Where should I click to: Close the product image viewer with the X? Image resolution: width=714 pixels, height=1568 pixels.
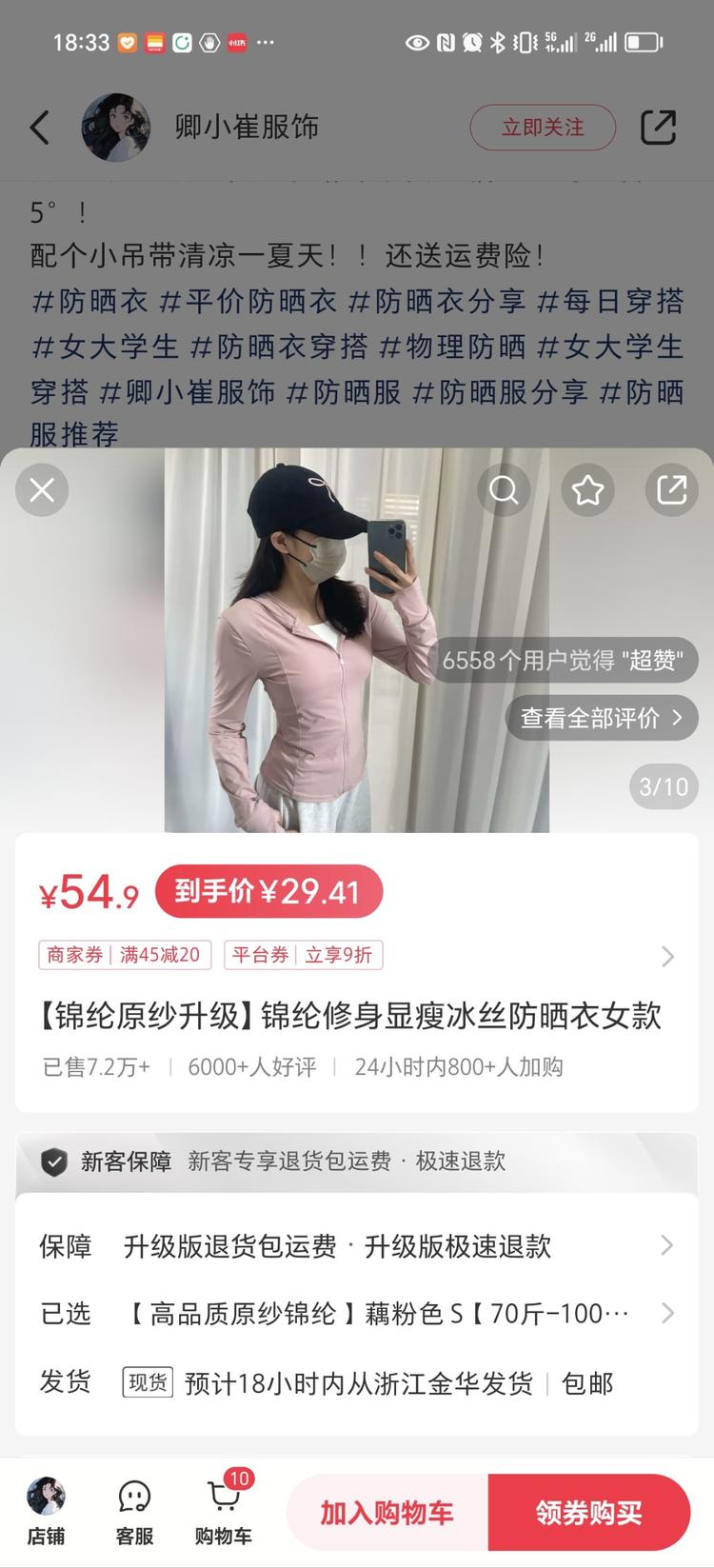pyautogui.click(x=42, y=489)
